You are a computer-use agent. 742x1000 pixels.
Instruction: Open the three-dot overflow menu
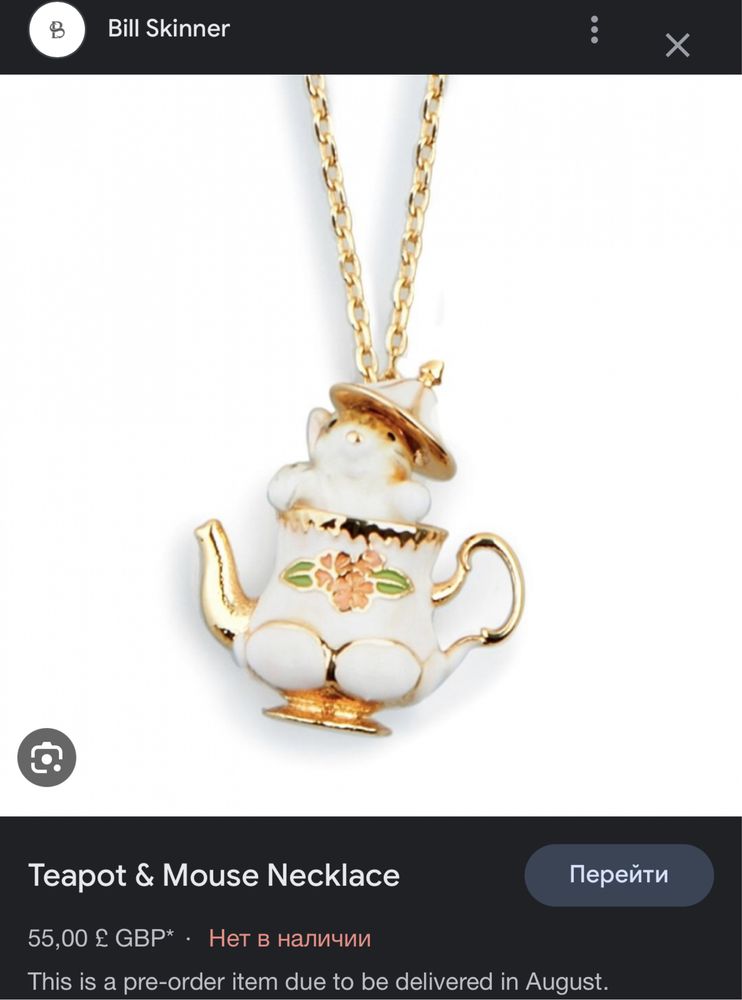tap(594, 30)
